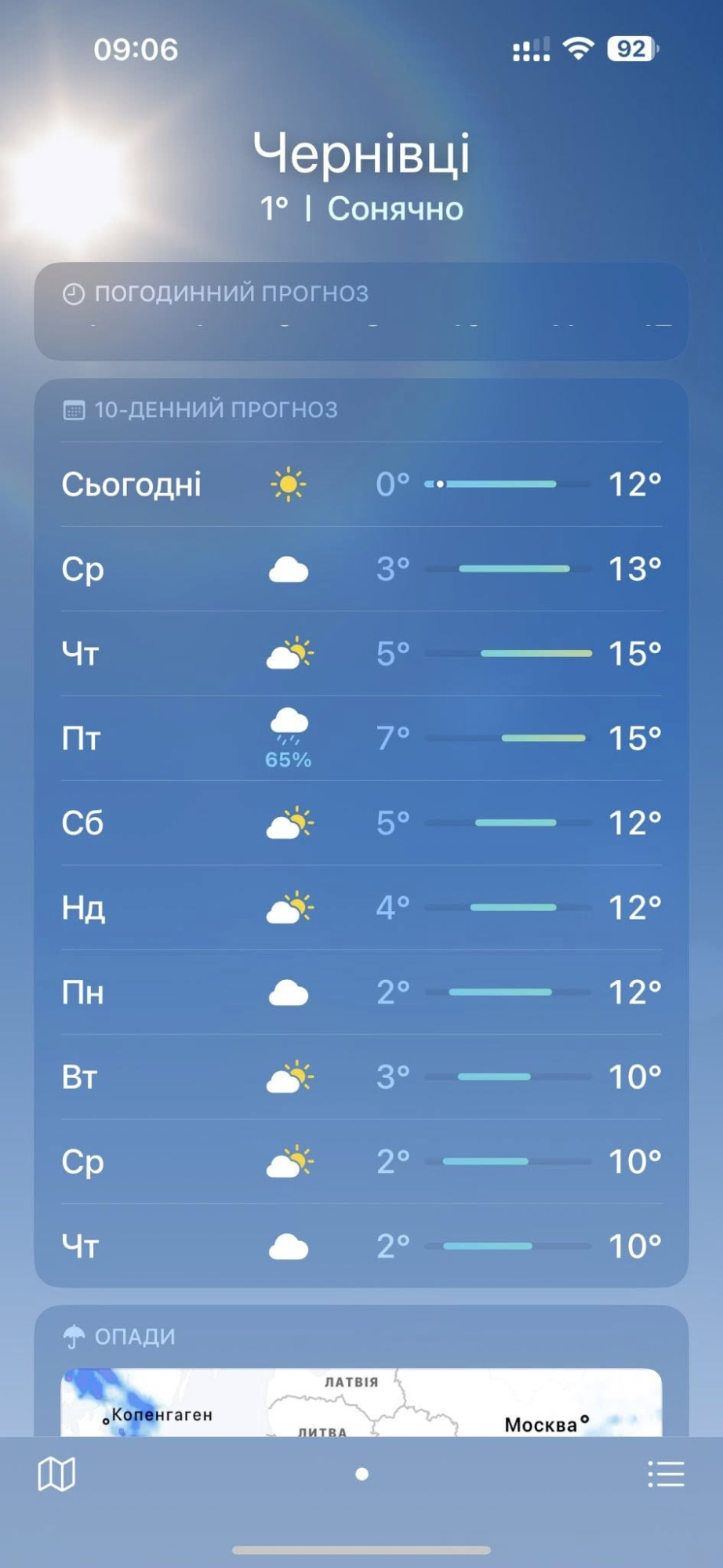Open the Пн forecast row
723x1568 pixels.
coord(361,993)
